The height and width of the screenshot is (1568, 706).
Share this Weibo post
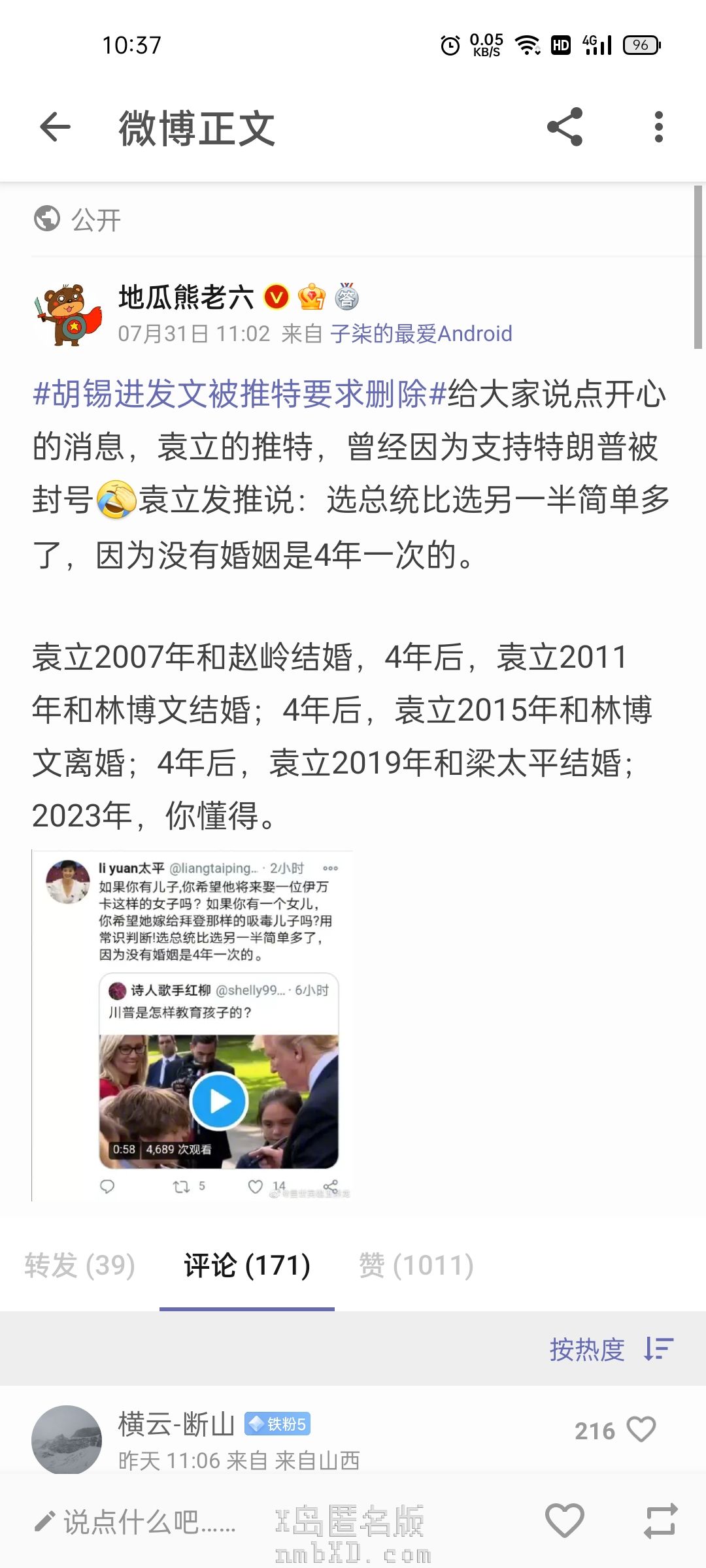[x=565, y=127]
